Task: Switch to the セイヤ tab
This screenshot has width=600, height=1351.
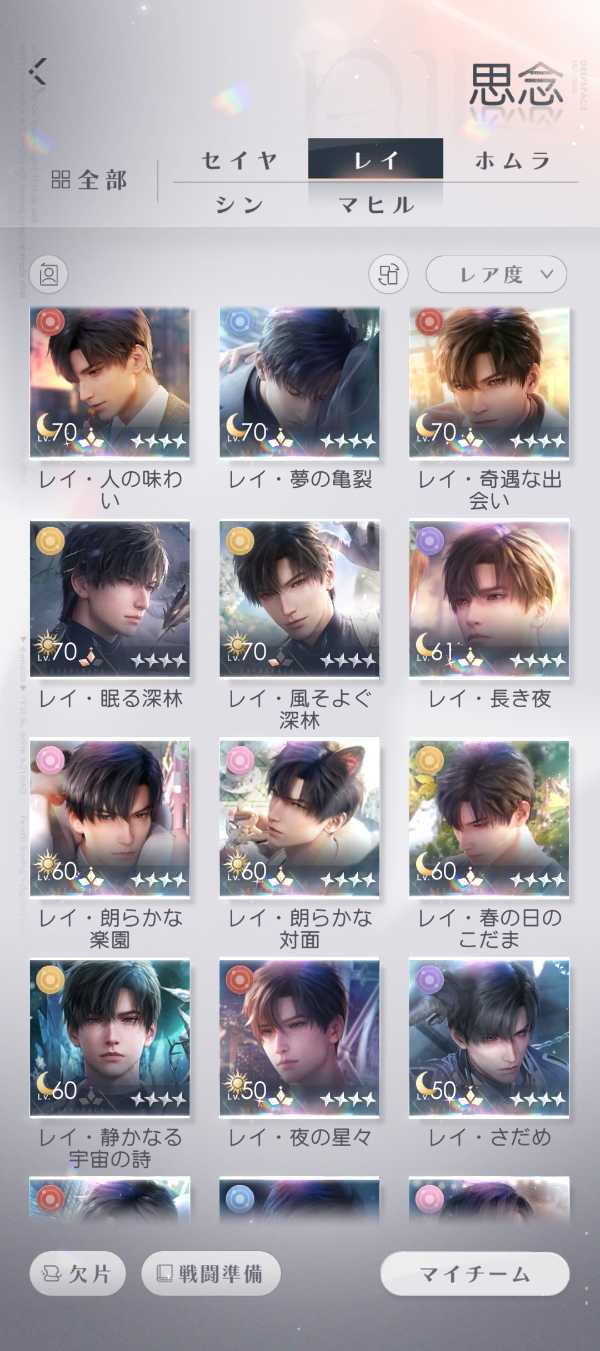Action: point(240,160)
